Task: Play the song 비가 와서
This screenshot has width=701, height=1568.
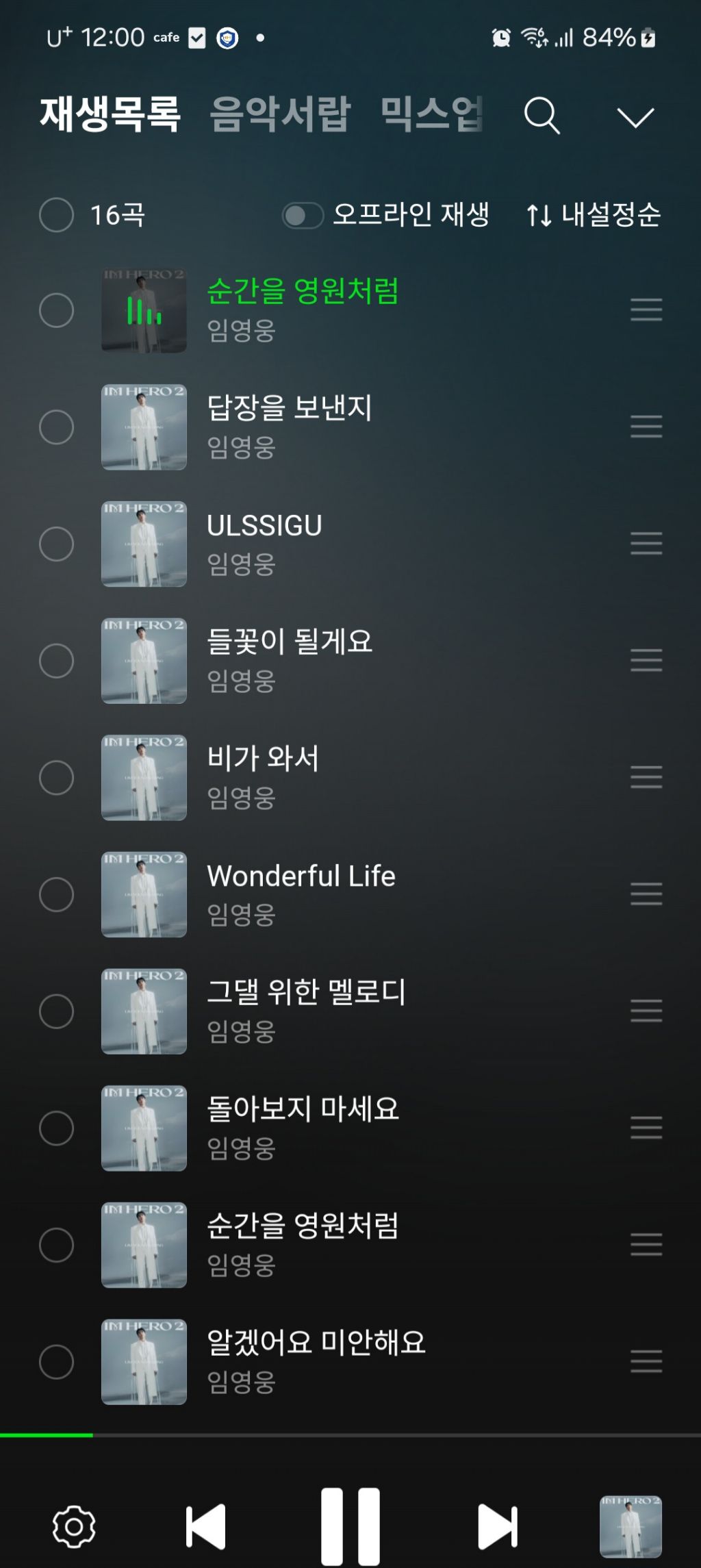Action: point(263,759)
